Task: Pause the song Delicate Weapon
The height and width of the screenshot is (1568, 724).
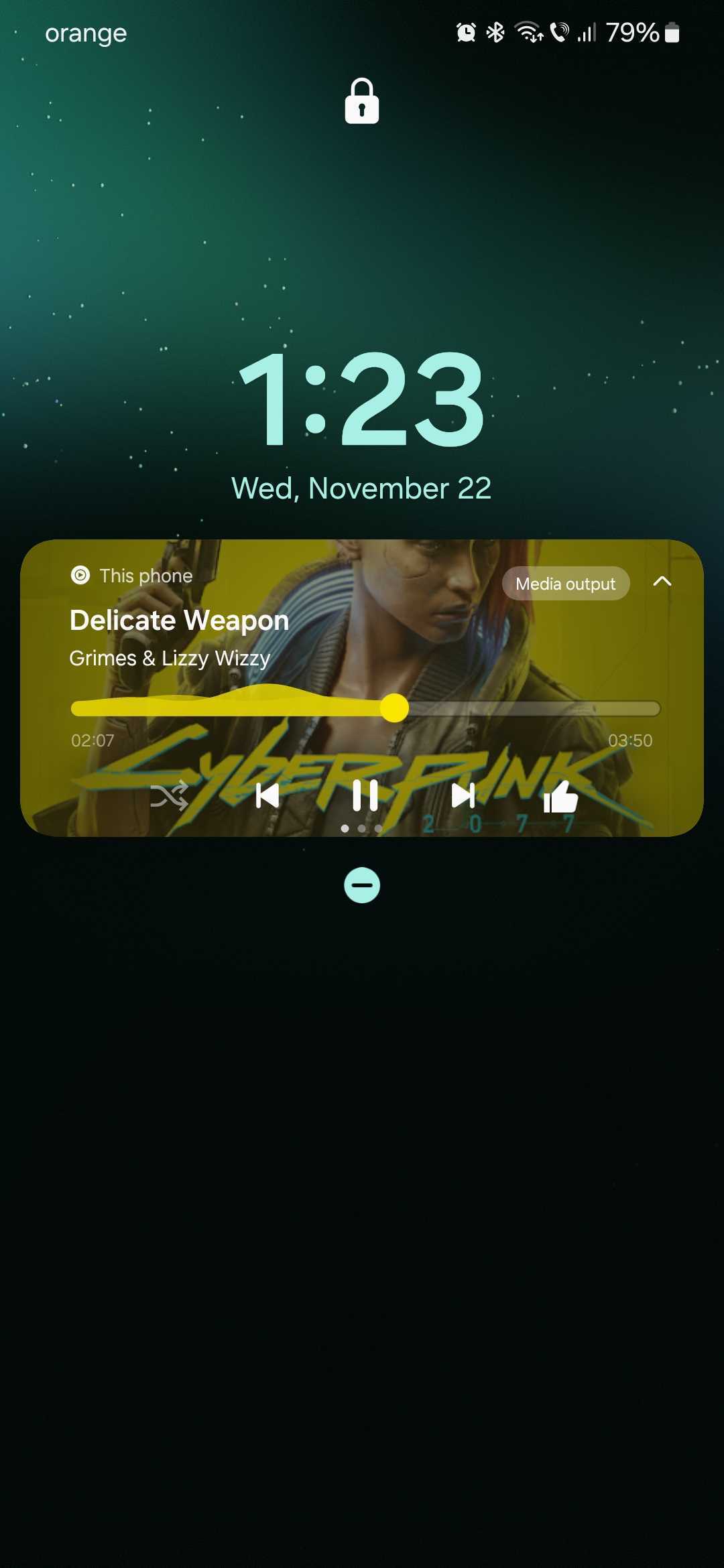Action: click(365, 795)
